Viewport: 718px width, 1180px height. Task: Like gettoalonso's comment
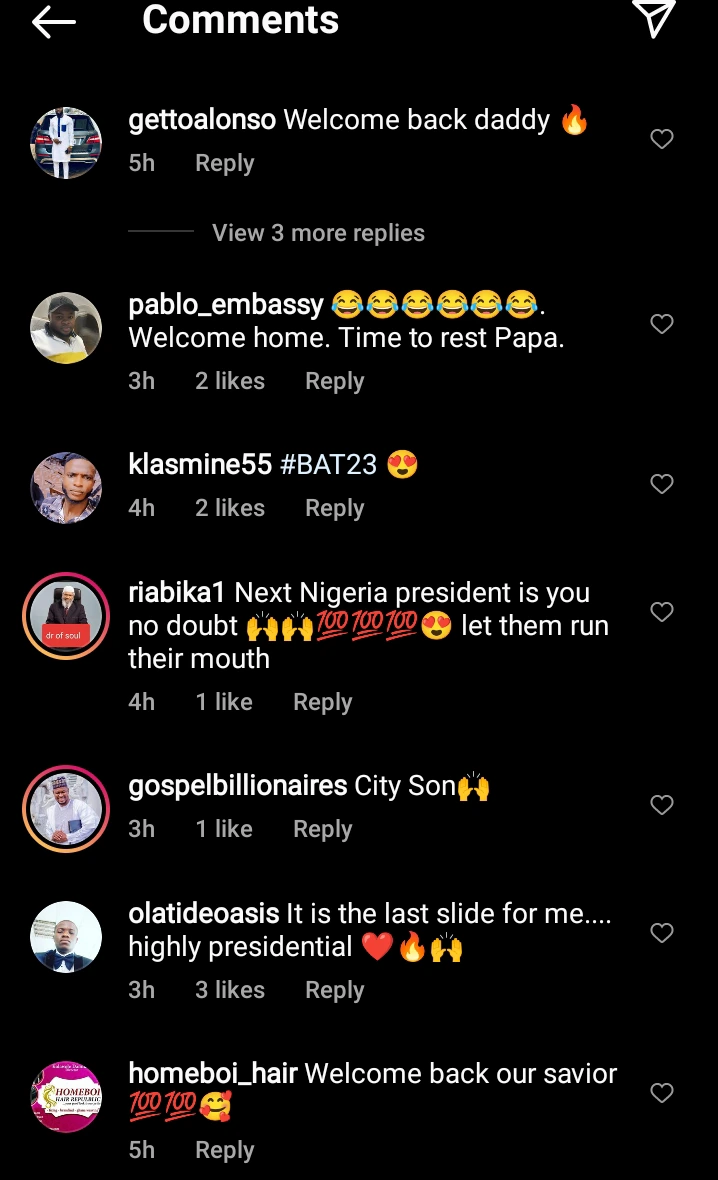(662, 139)
